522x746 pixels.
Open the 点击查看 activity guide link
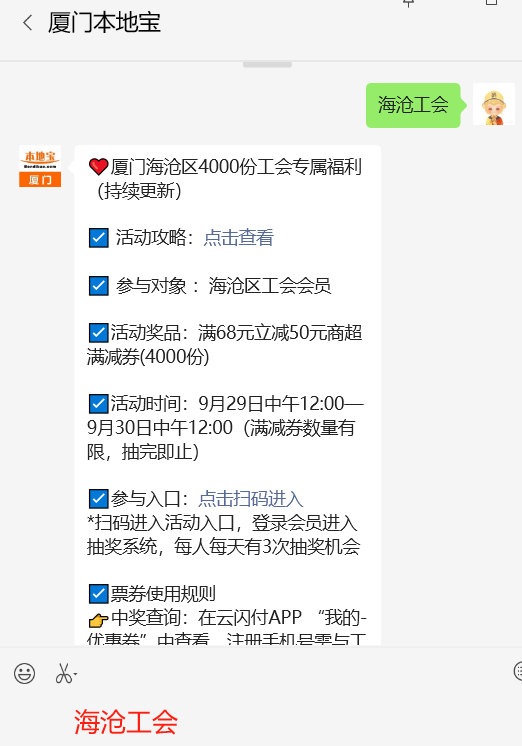239,237
